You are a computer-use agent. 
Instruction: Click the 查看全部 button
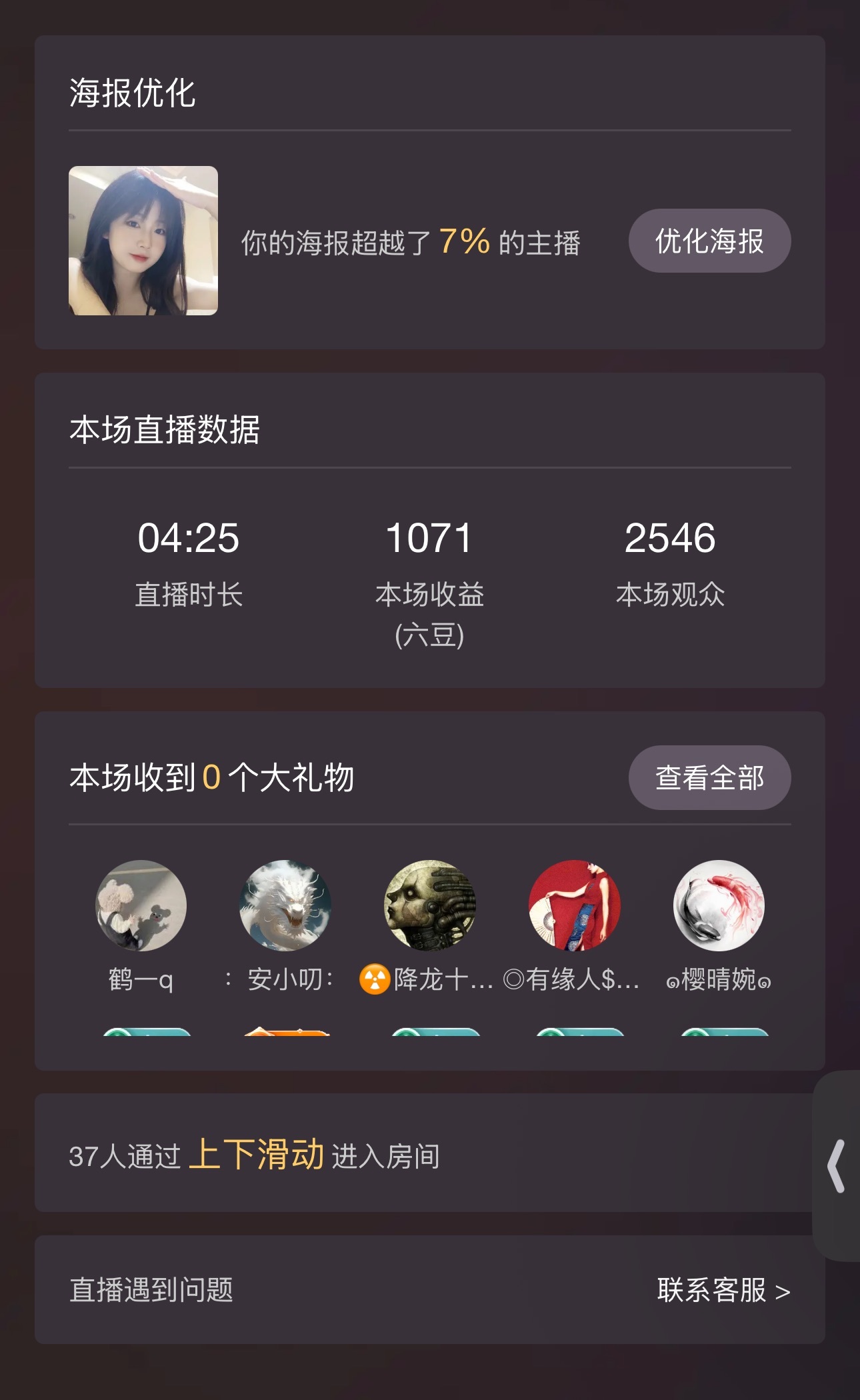(x=709, y=777)
